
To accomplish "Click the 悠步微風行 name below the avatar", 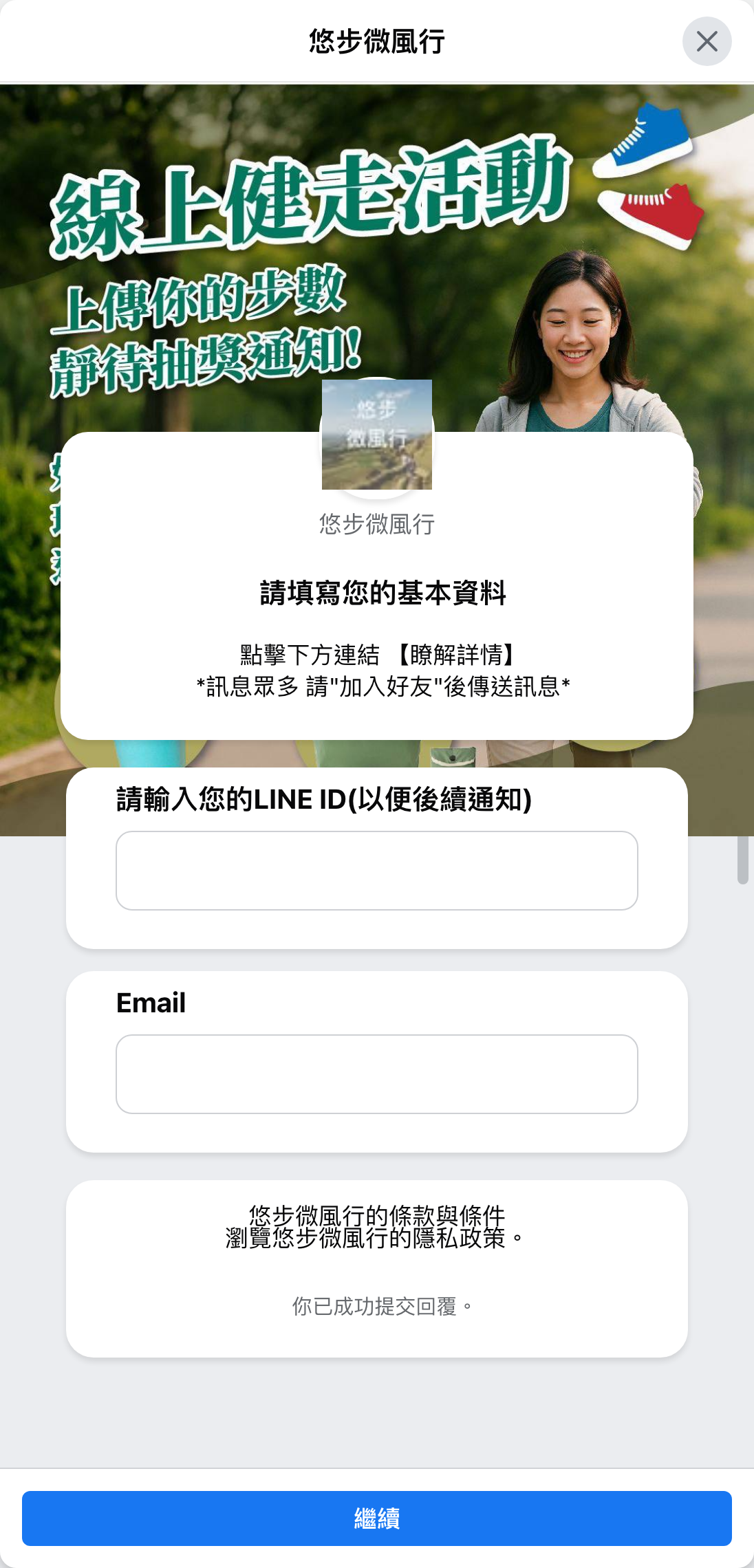I will coord(377,523).
